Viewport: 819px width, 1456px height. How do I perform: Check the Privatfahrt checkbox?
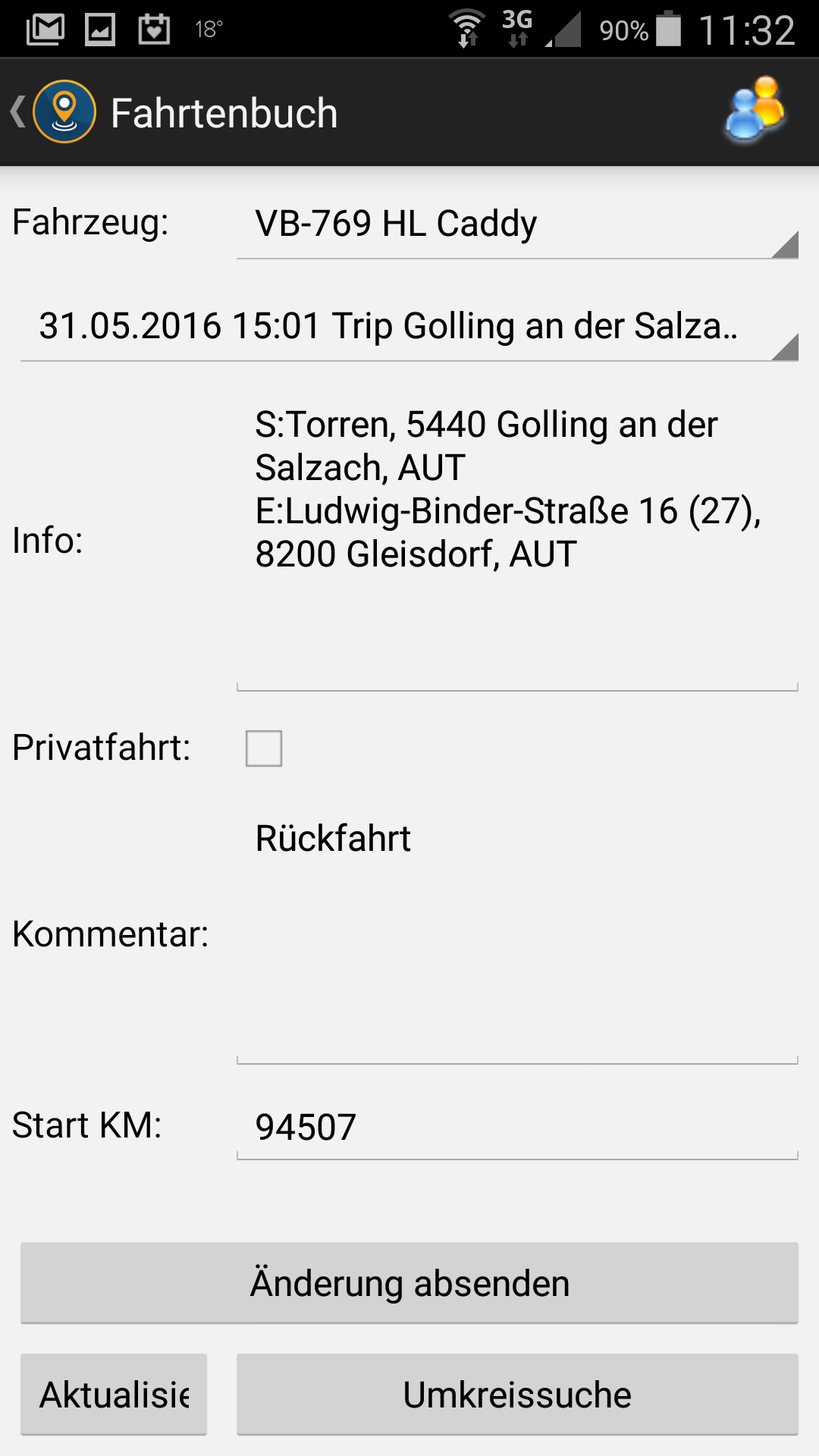[x=264, y=748]
